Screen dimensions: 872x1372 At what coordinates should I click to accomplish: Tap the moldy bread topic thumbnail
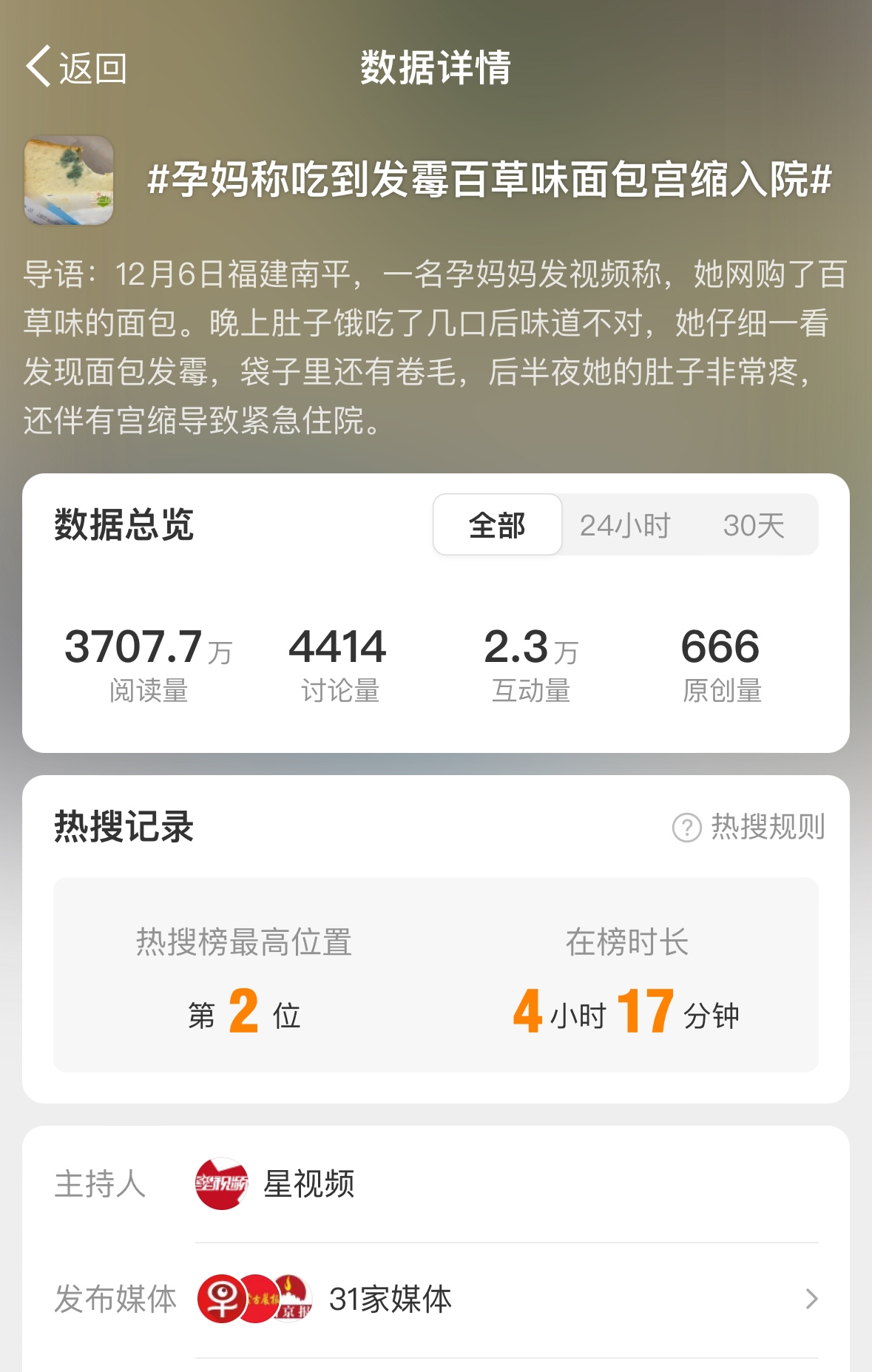pyautogui.click(x=69, y=180)
